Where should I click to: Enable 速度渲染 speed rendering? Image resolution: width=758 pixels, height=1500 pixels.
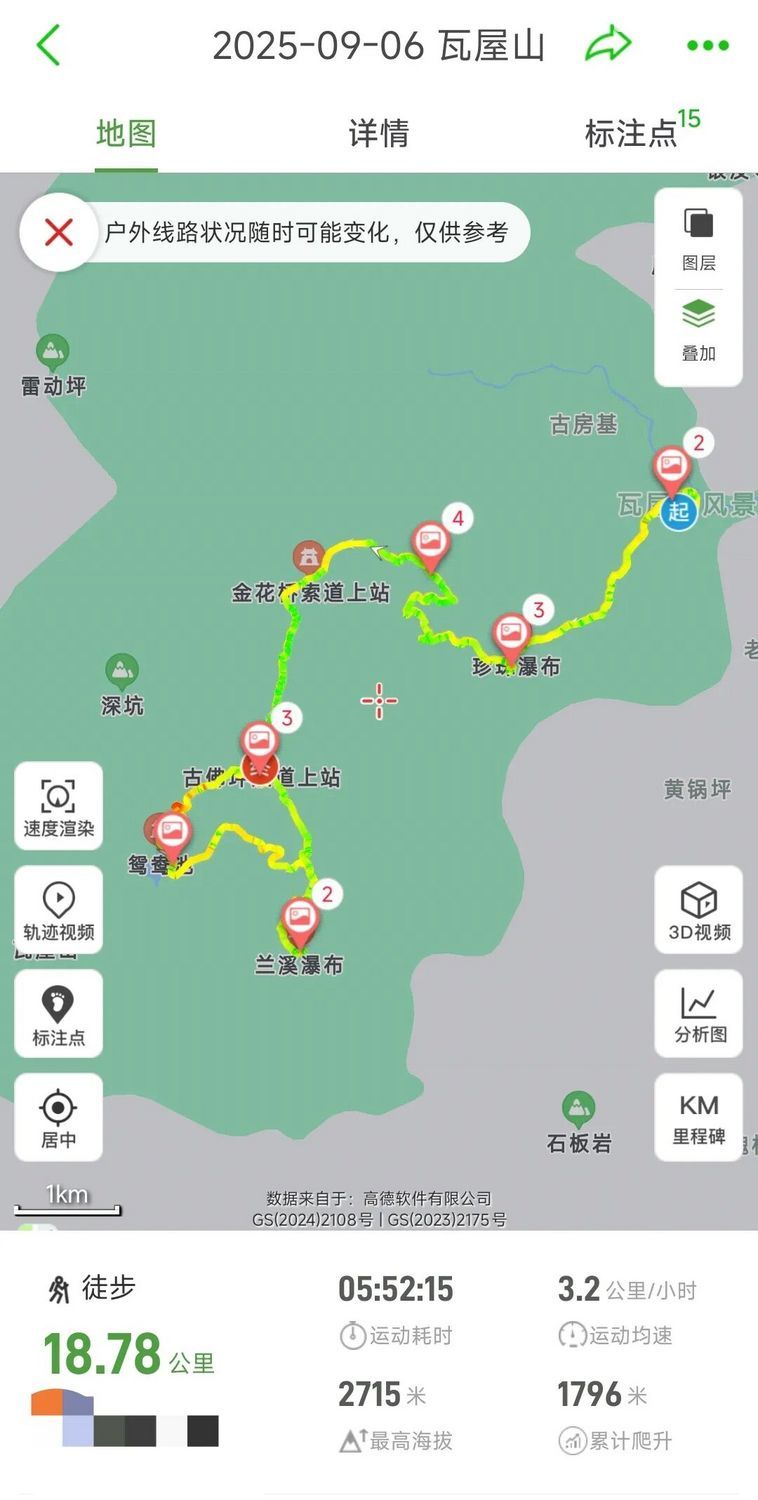(x=59, y=807)
